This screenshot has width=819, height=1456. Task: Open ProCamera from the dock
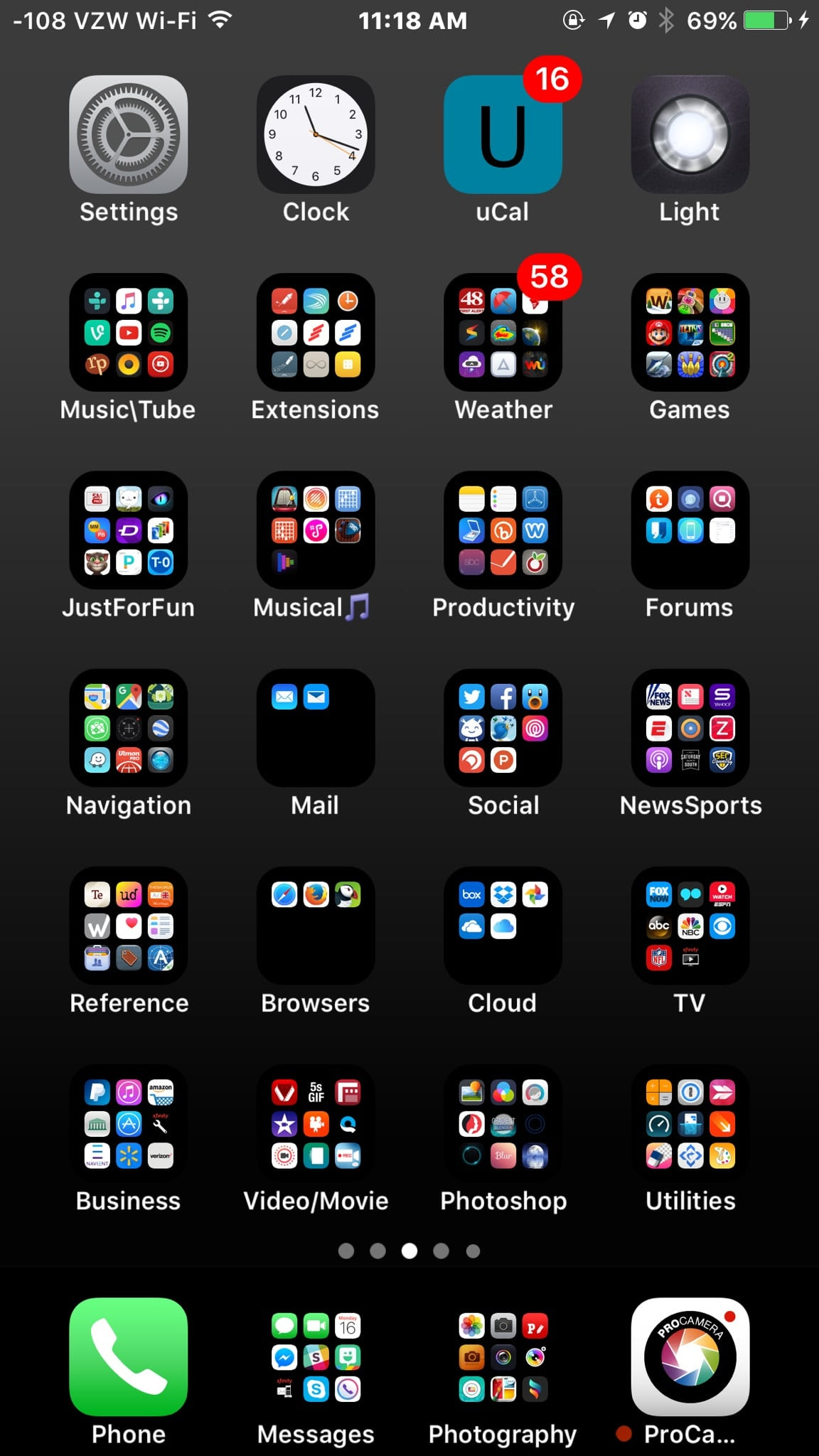[x=690, y=1356]
